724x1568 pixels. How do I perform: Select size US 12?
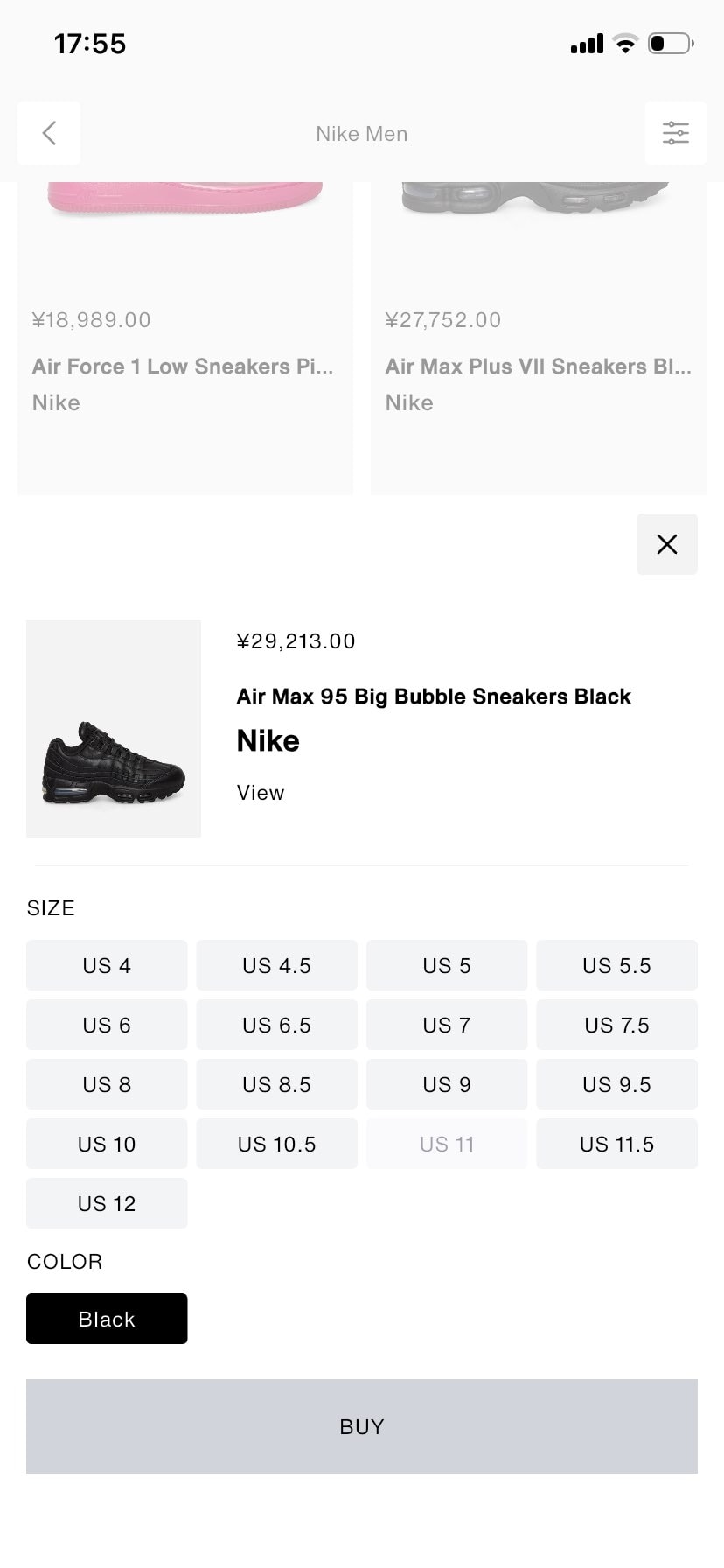pos(107,1203)
